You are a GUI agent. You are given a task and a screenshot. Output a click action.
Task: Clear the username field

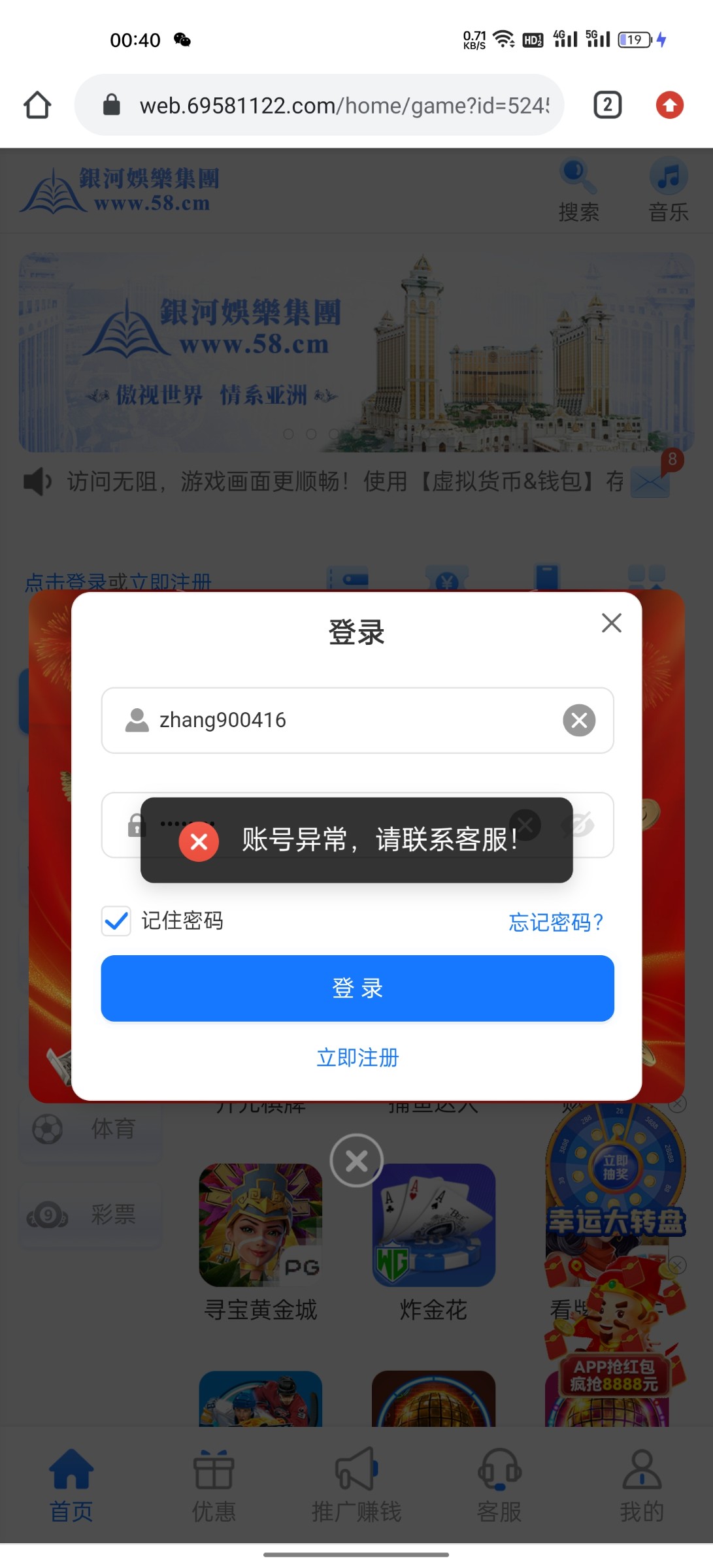coord(579,720)
